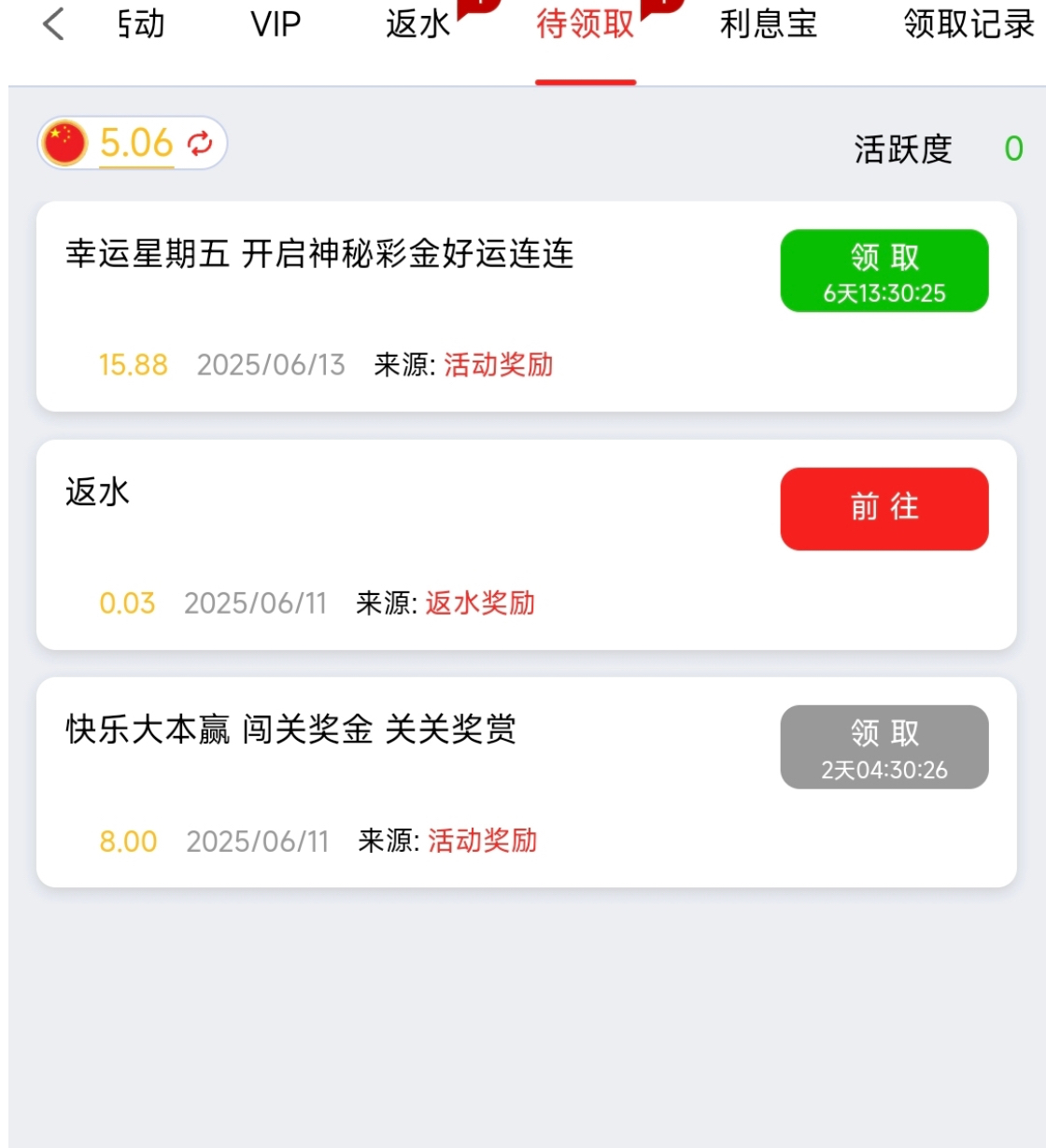Viewport: 1046px width, 1148px height.
Task: Select the partially hidden 活动 tab
Action: click(x=143, y=24)
